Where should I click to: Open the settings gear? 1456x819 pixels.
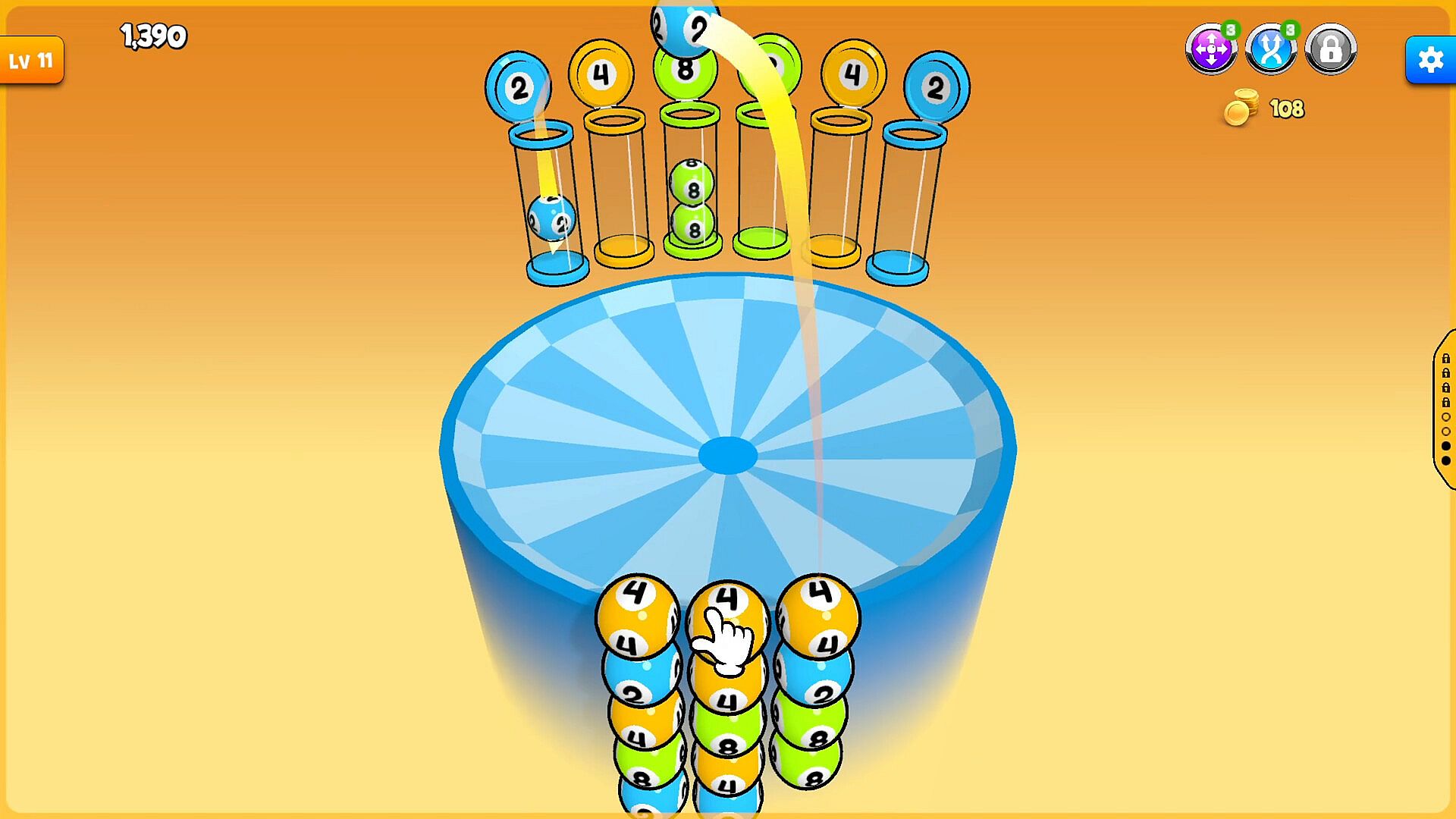pos(1430,59)
